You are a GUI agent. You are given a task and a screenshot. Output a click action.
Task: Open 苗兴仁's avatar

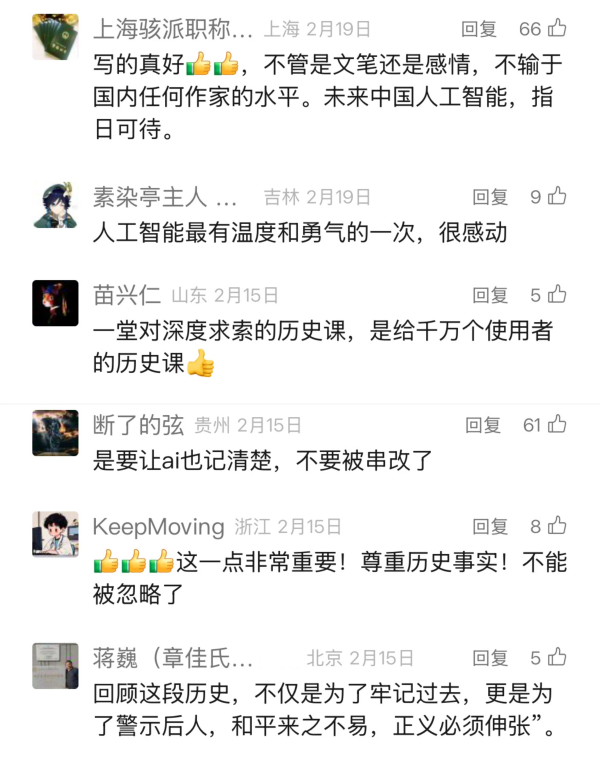tap(56, 303)
